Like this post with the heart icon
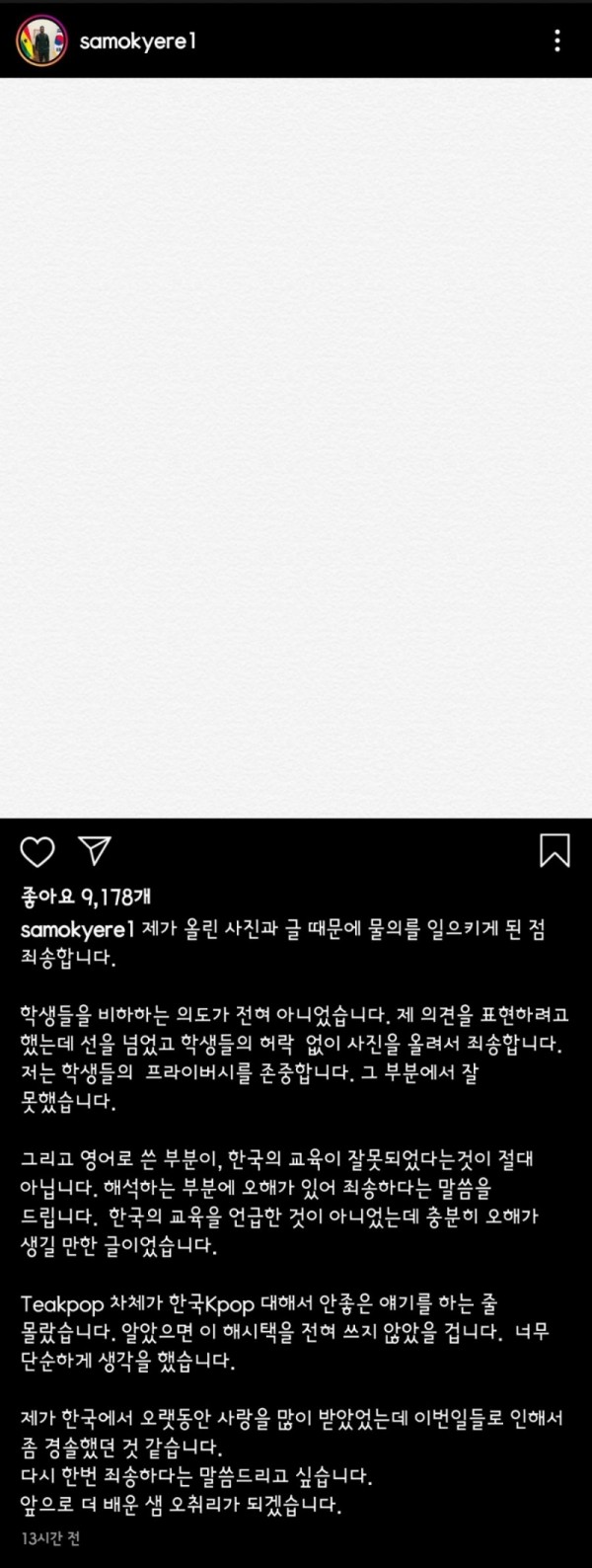 pos(37,850)
